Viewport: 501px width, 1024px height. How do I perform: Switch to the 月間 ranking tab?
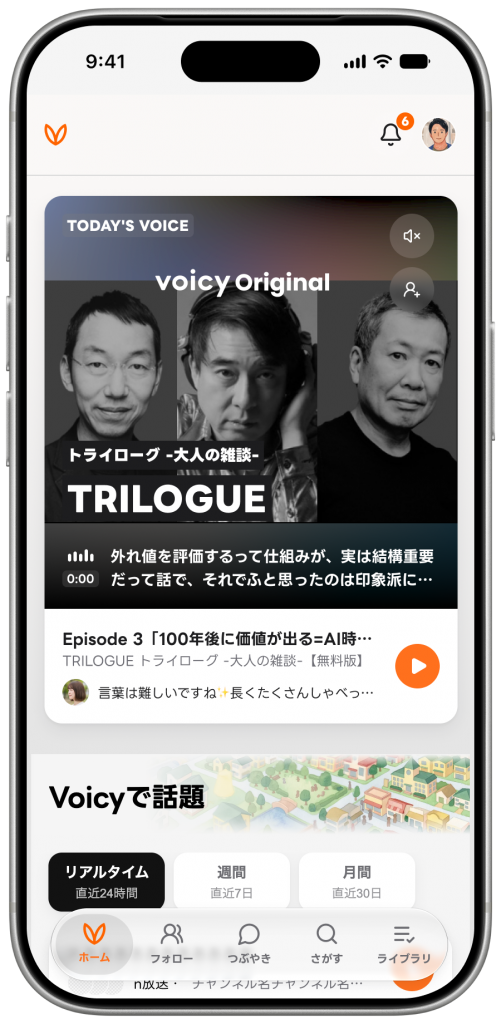tap(357, 882)
